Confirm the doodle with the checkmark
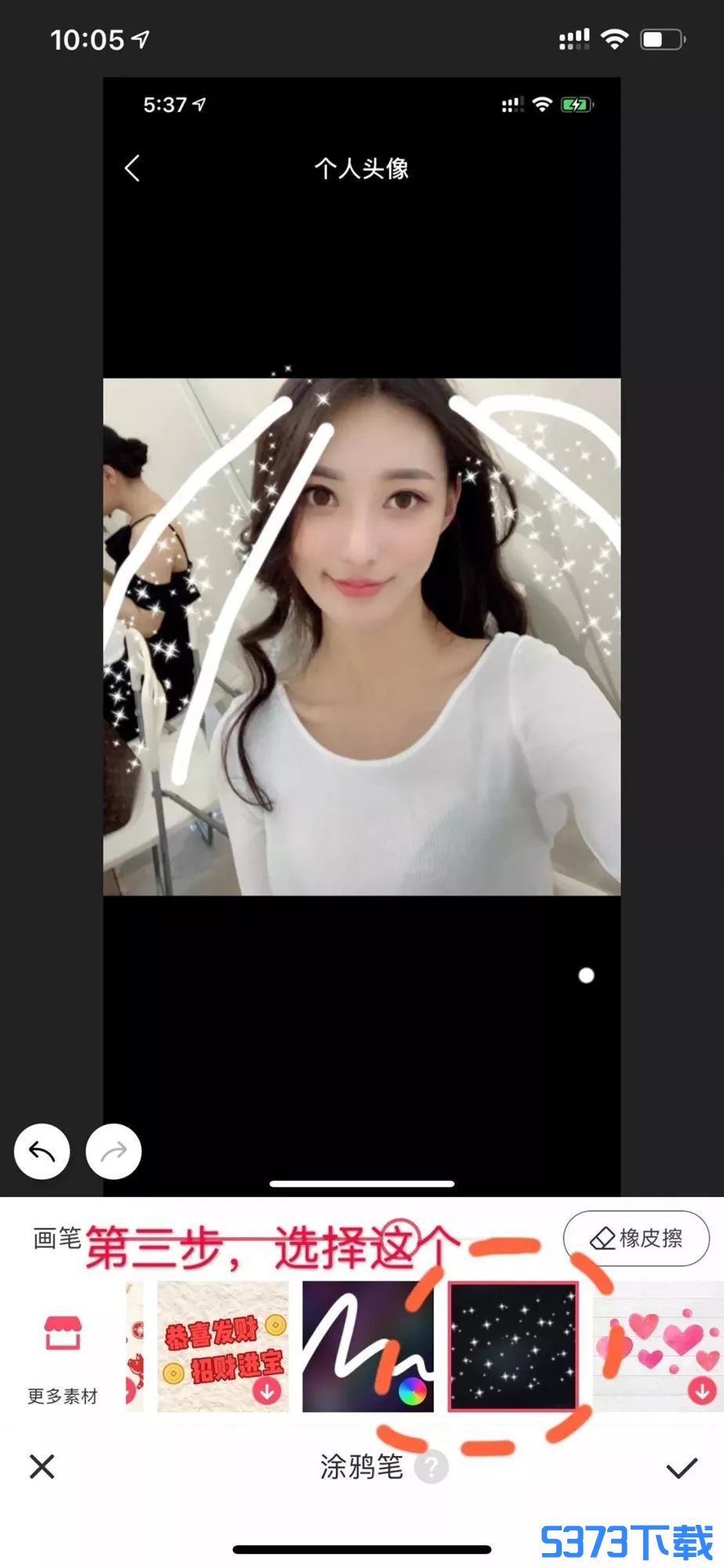 (x=681, y=1468)
